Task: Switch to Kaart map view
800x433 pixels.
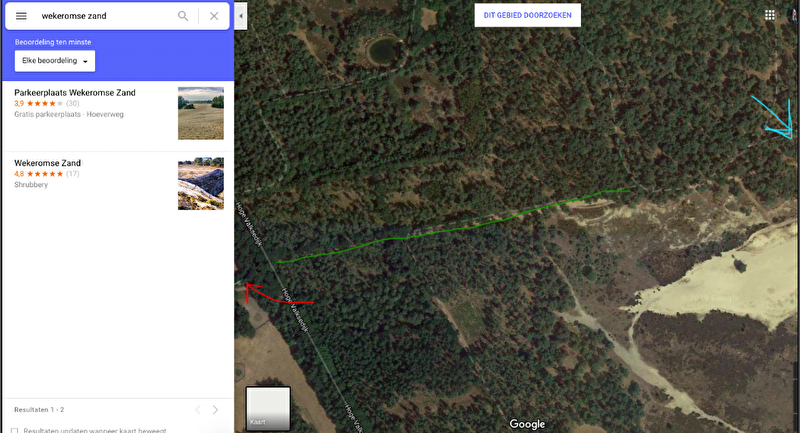Action: coord(267,408)
